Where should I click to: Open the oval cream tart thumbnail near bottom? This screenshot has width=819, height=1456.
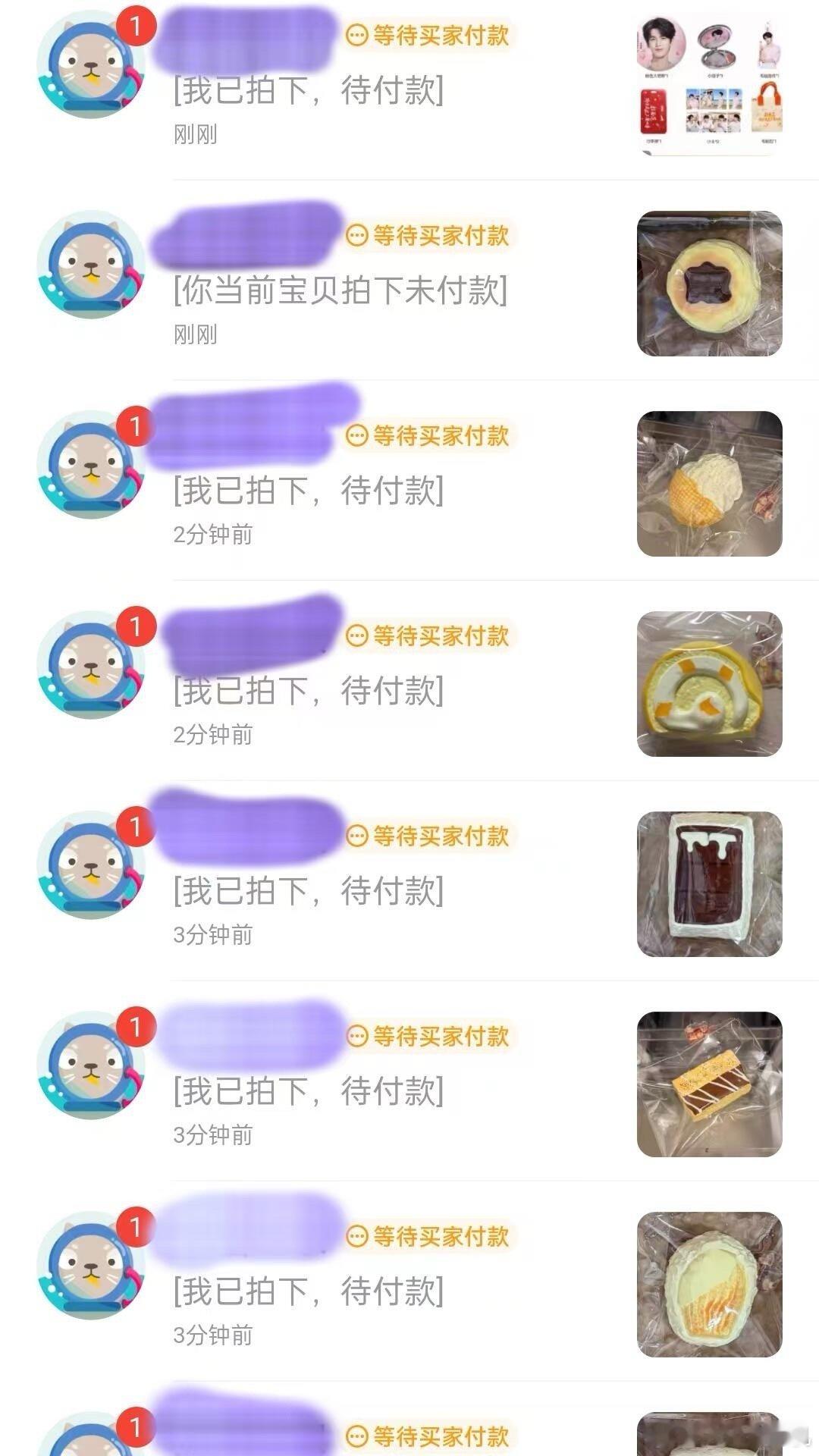coord(709,1285)
